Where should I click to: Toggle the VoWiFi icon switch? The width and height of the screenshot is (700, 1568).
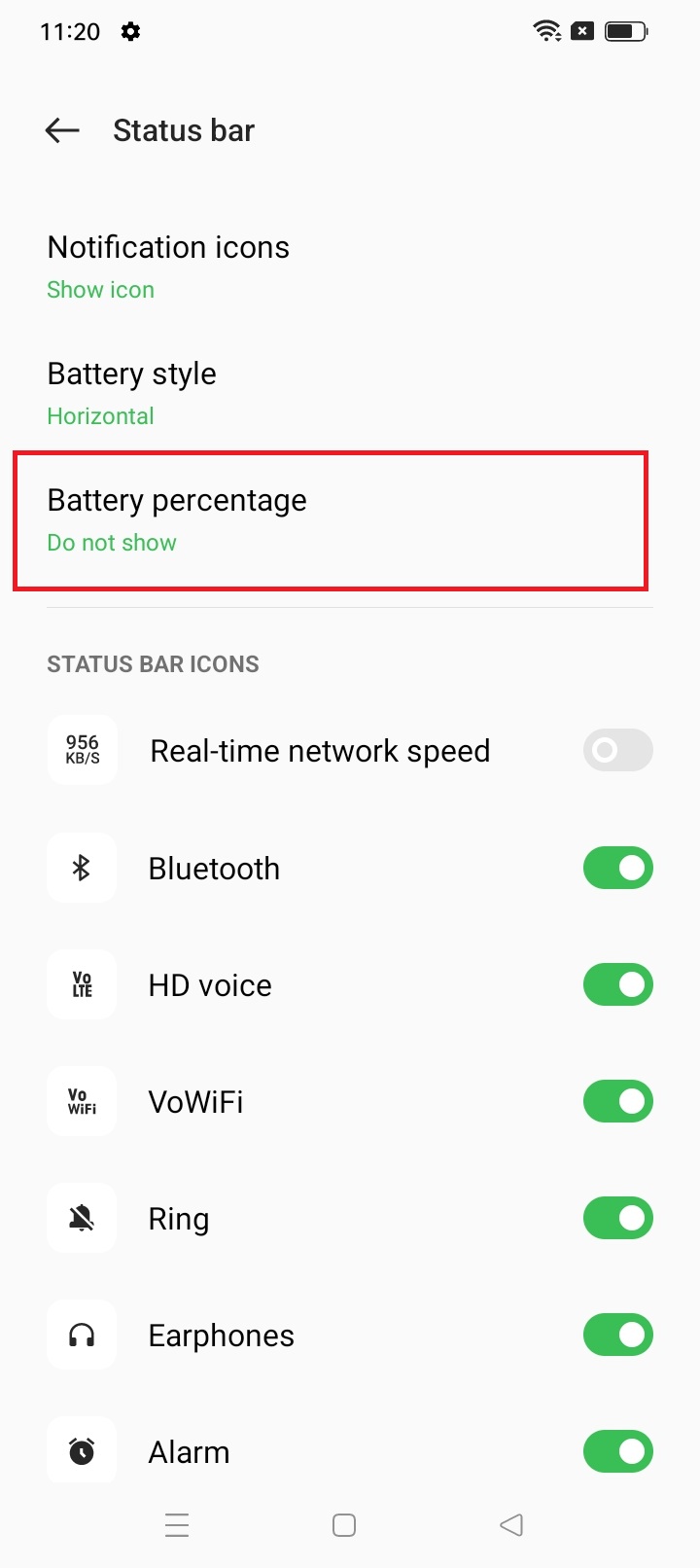617,1101
